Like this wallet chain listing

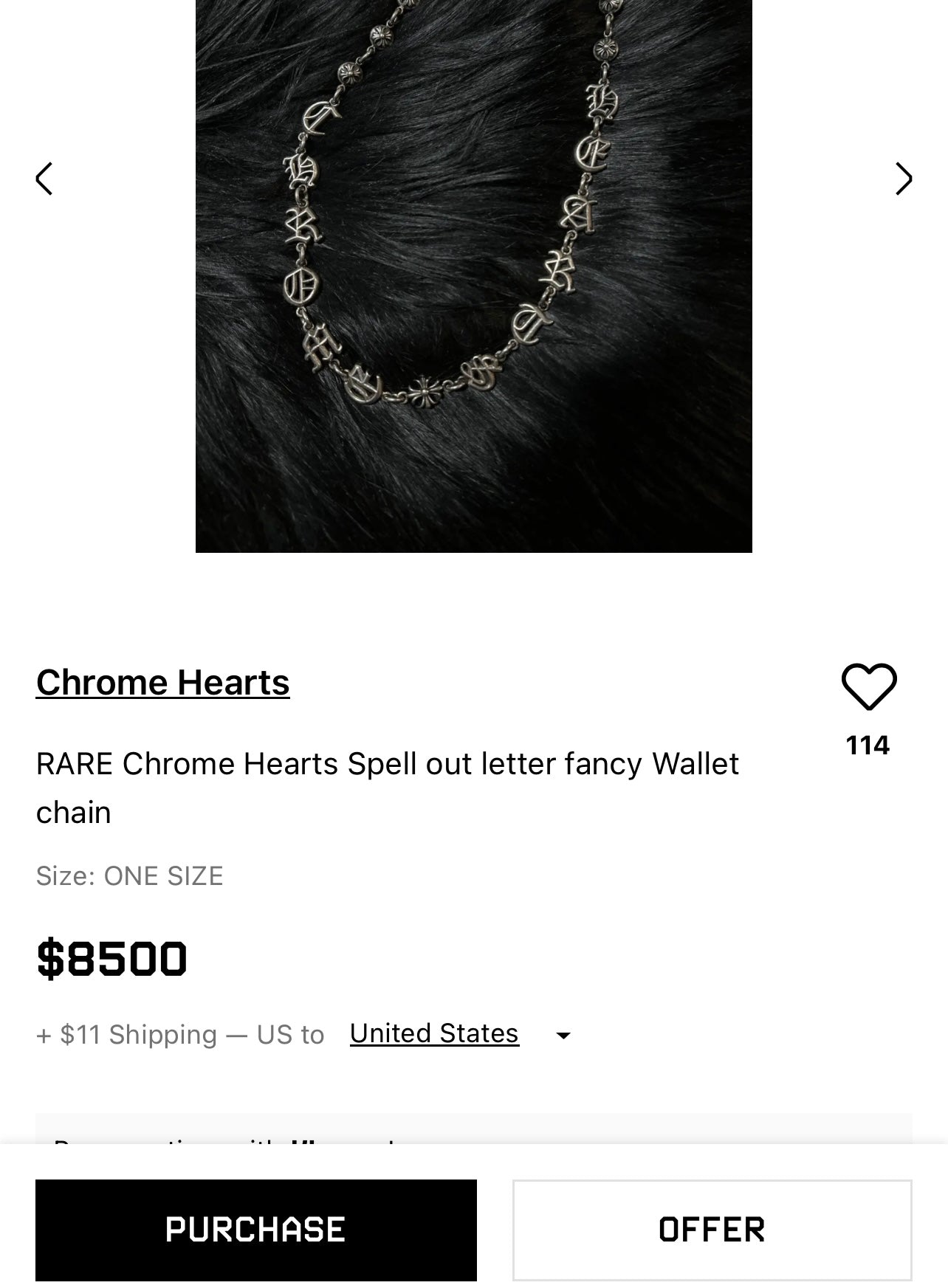[x=868, y=686]
